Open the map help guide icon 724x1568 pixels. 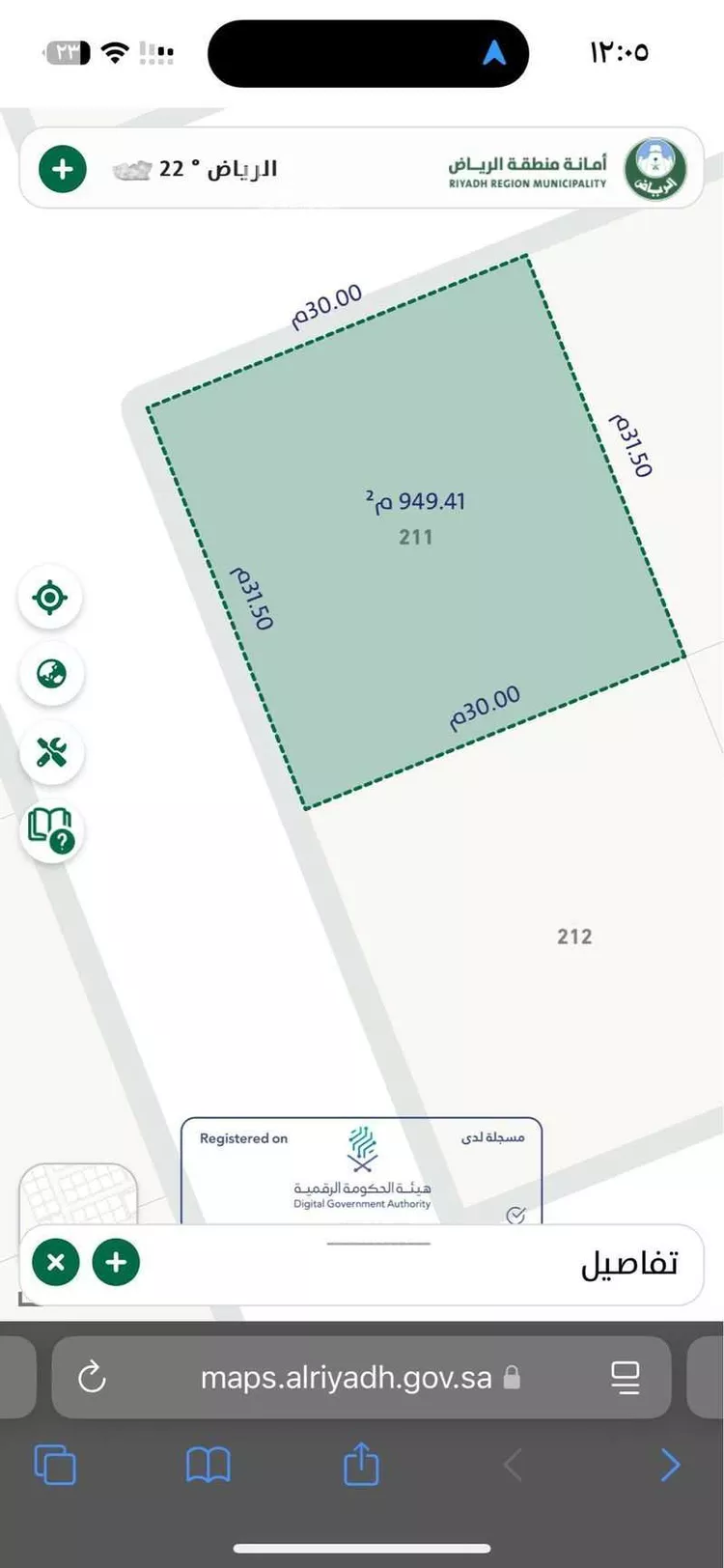point(51,830)
